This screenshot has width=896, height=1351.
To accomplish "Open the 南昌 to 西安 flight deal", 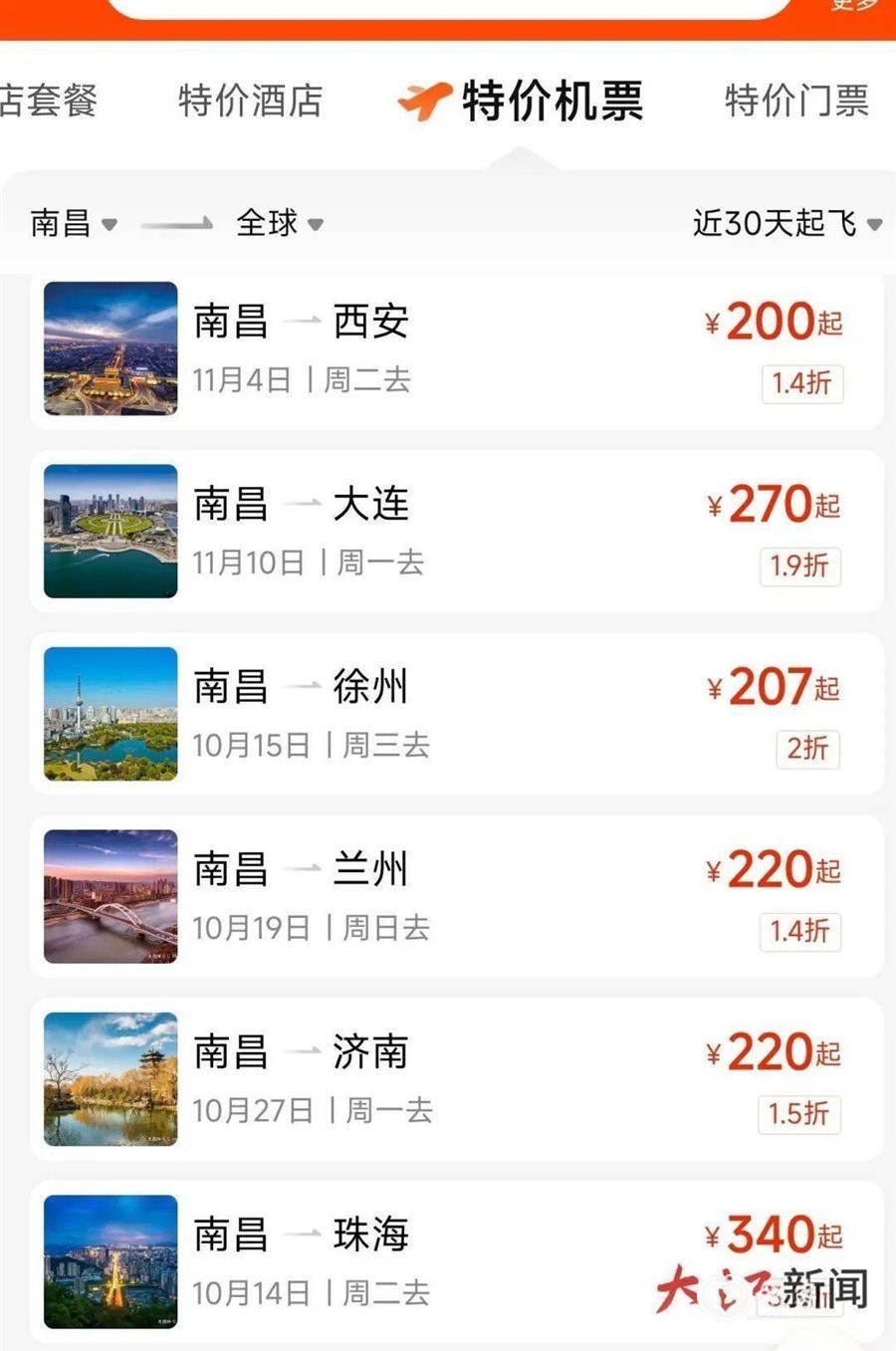I will 456,349.
